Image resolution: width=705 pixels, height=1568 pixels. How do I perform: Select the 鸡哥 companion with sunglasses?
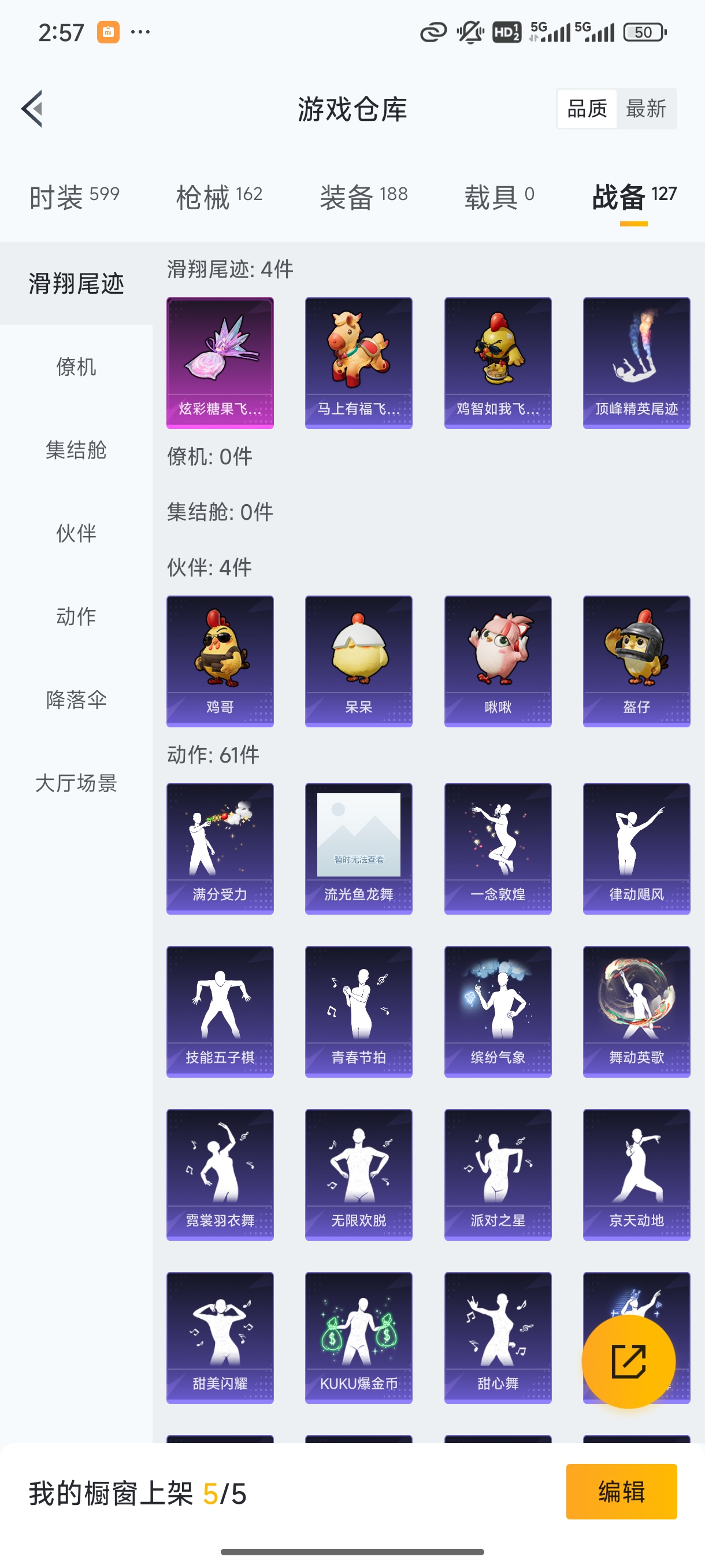point(220,660)
